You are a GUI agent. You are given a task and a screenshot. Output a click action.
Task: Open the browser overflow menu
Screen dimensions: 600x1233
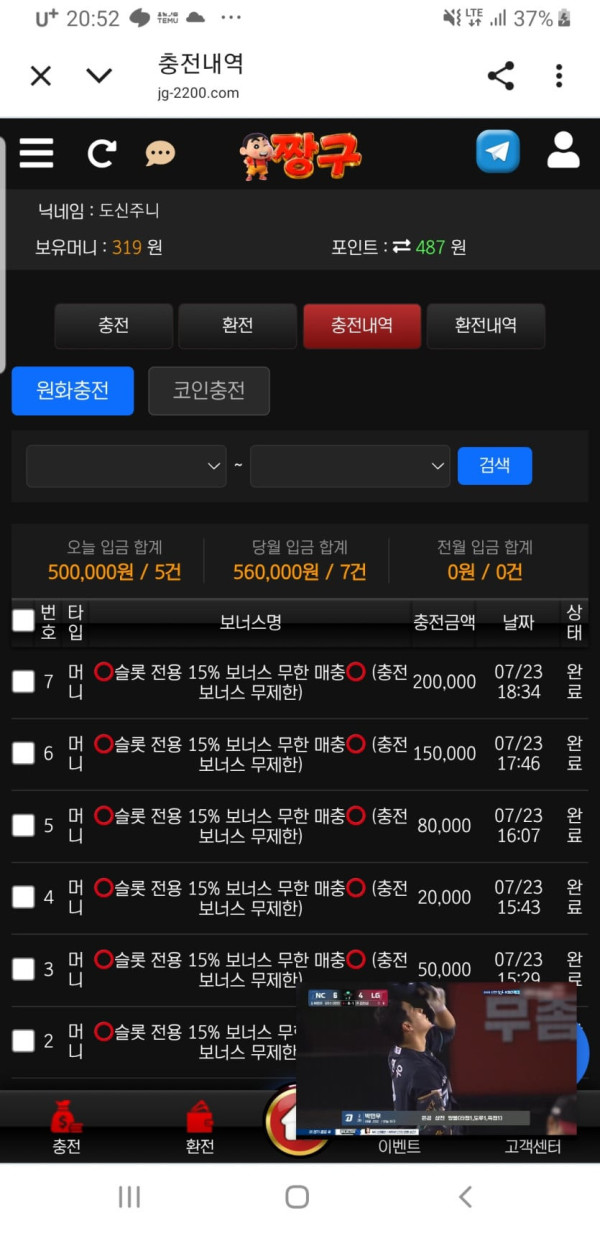click(559, 76)
